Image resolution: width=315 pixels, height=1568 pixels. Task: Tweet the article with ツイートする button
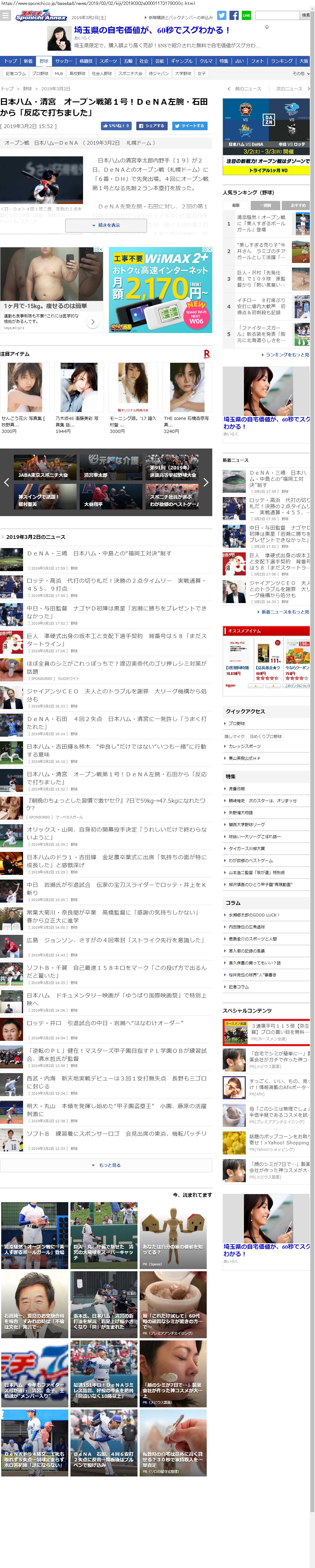point(189,126)
